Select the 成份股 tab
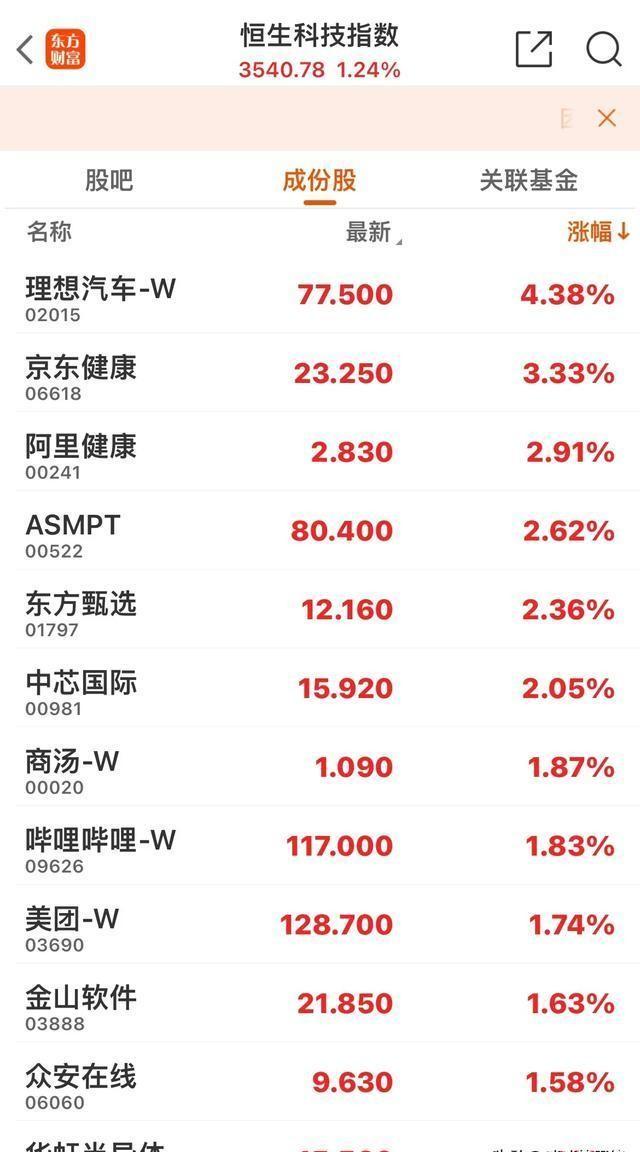Image resolution: width=640 pixels, height=1152 pixels. (319, 180)
